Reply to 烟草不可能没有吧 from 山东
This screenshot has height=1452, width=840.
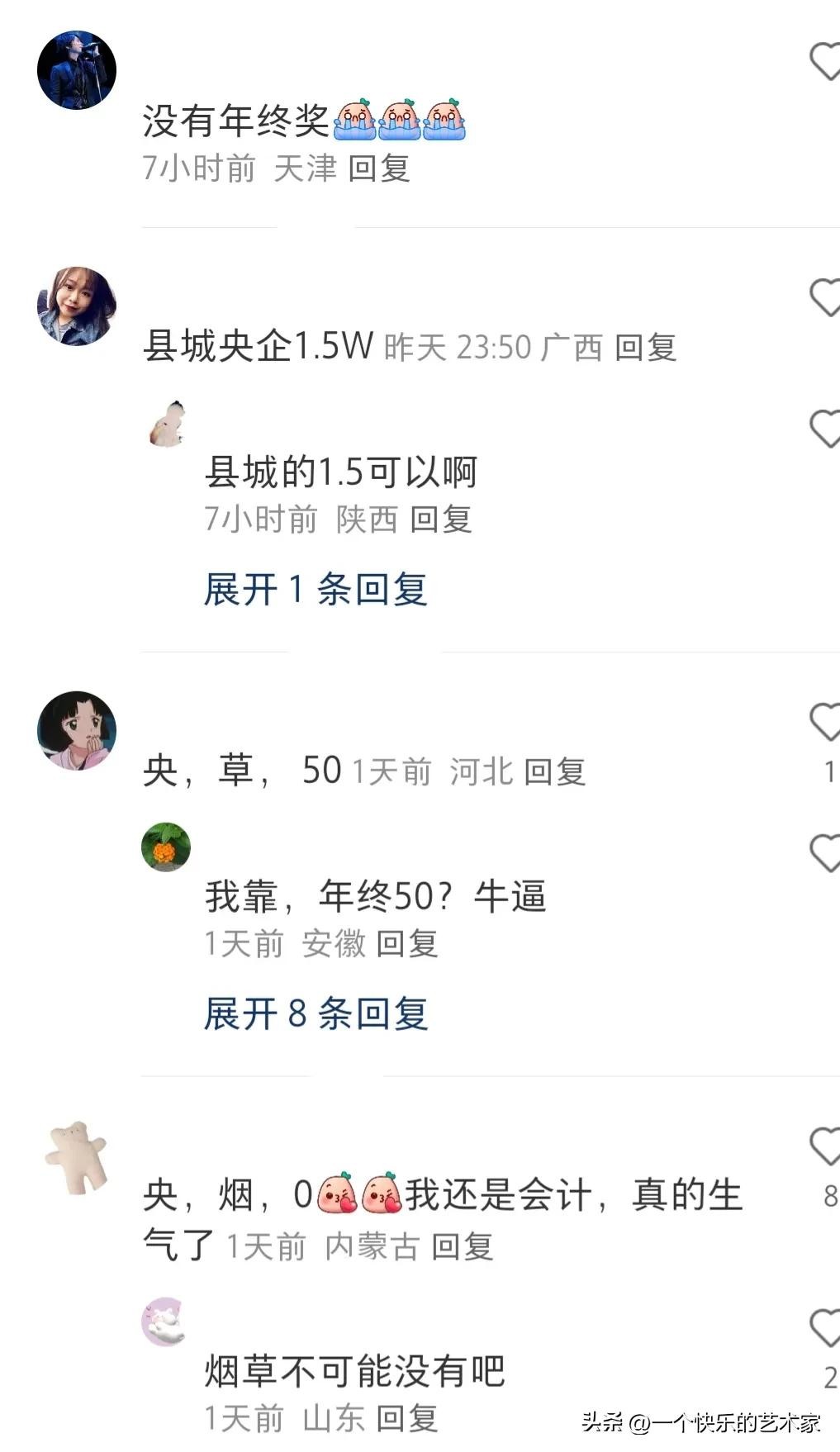(x=406, y=1418)
